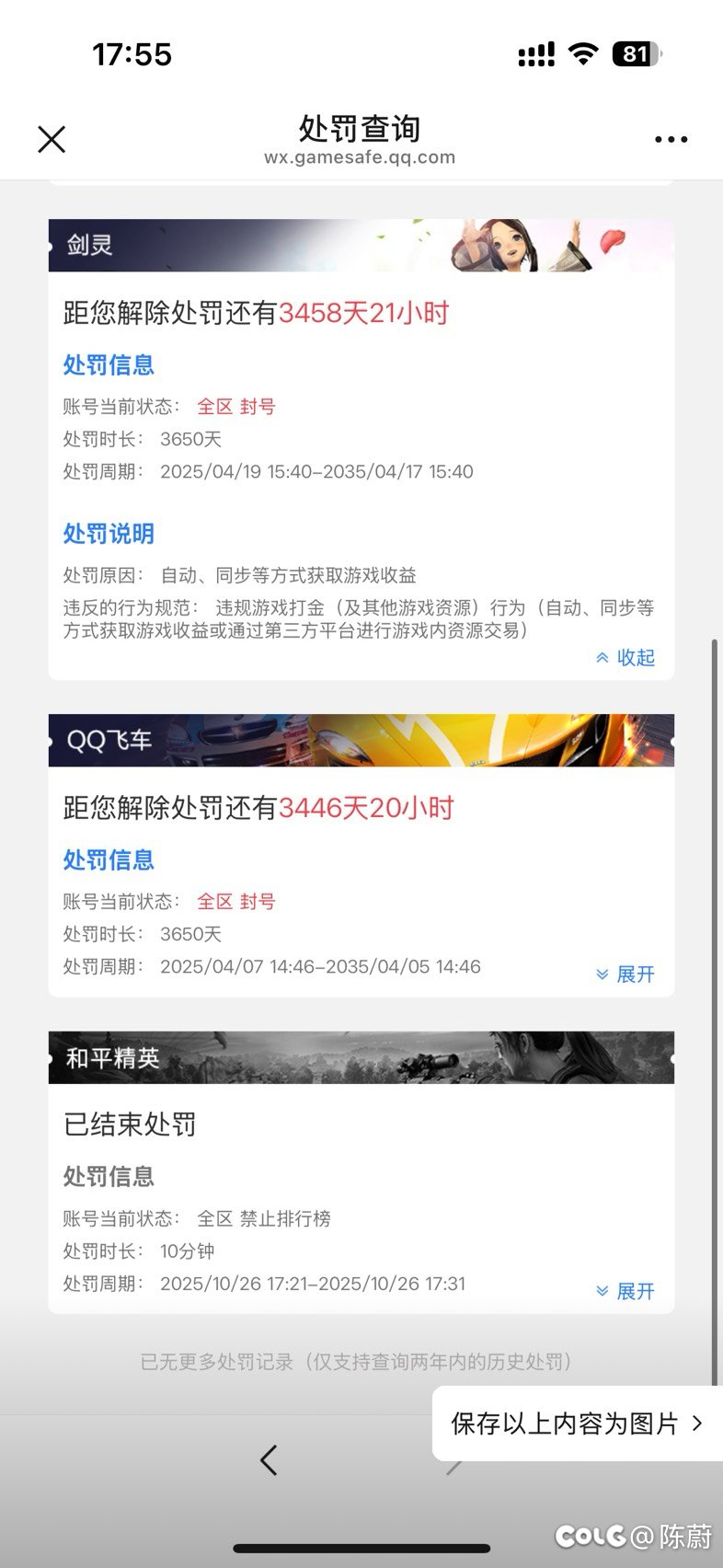Expand the QQ飞车 punishment details
The height and width of the screenshot is (1568, 723).
click(x=625, y=974)
